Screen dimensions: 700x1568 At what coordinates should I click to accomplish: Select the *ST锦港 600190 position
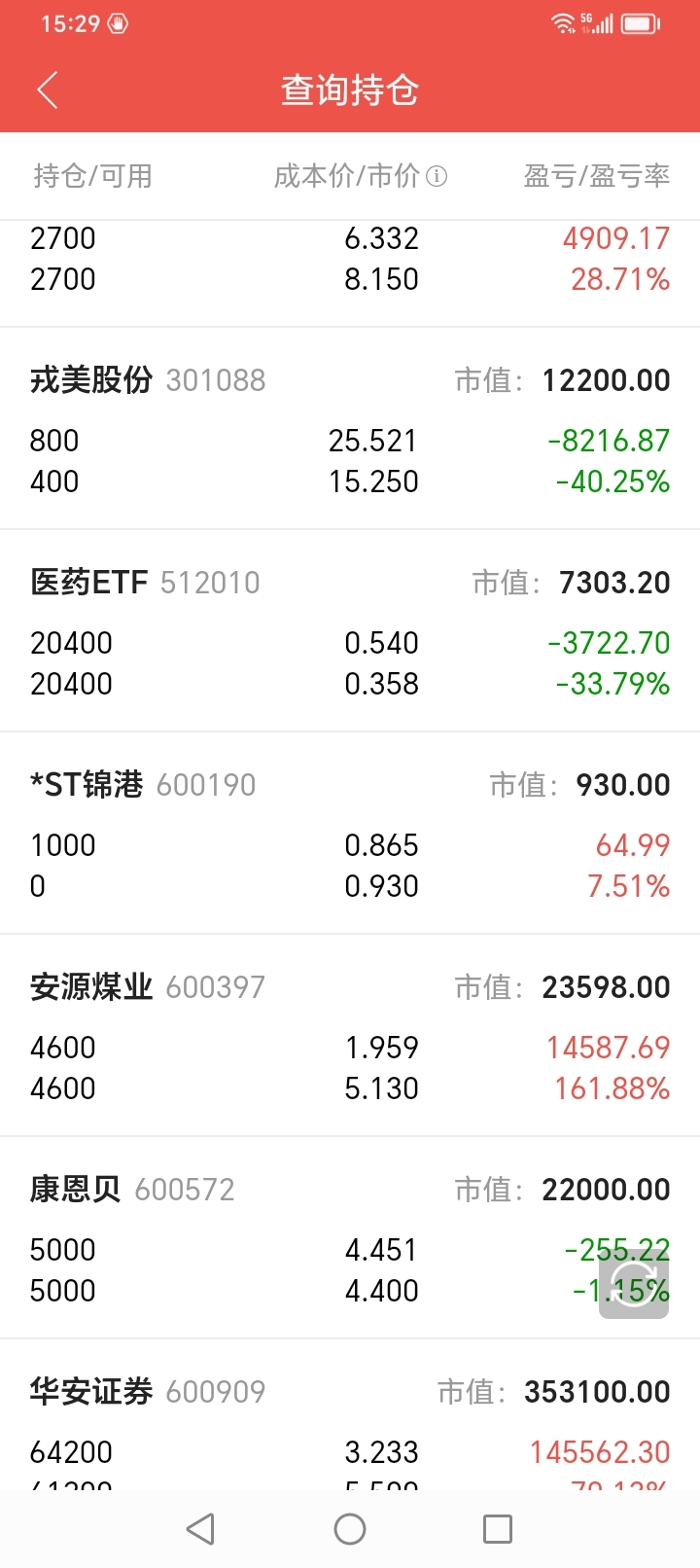pyautogui.click(x=350, y=834)
